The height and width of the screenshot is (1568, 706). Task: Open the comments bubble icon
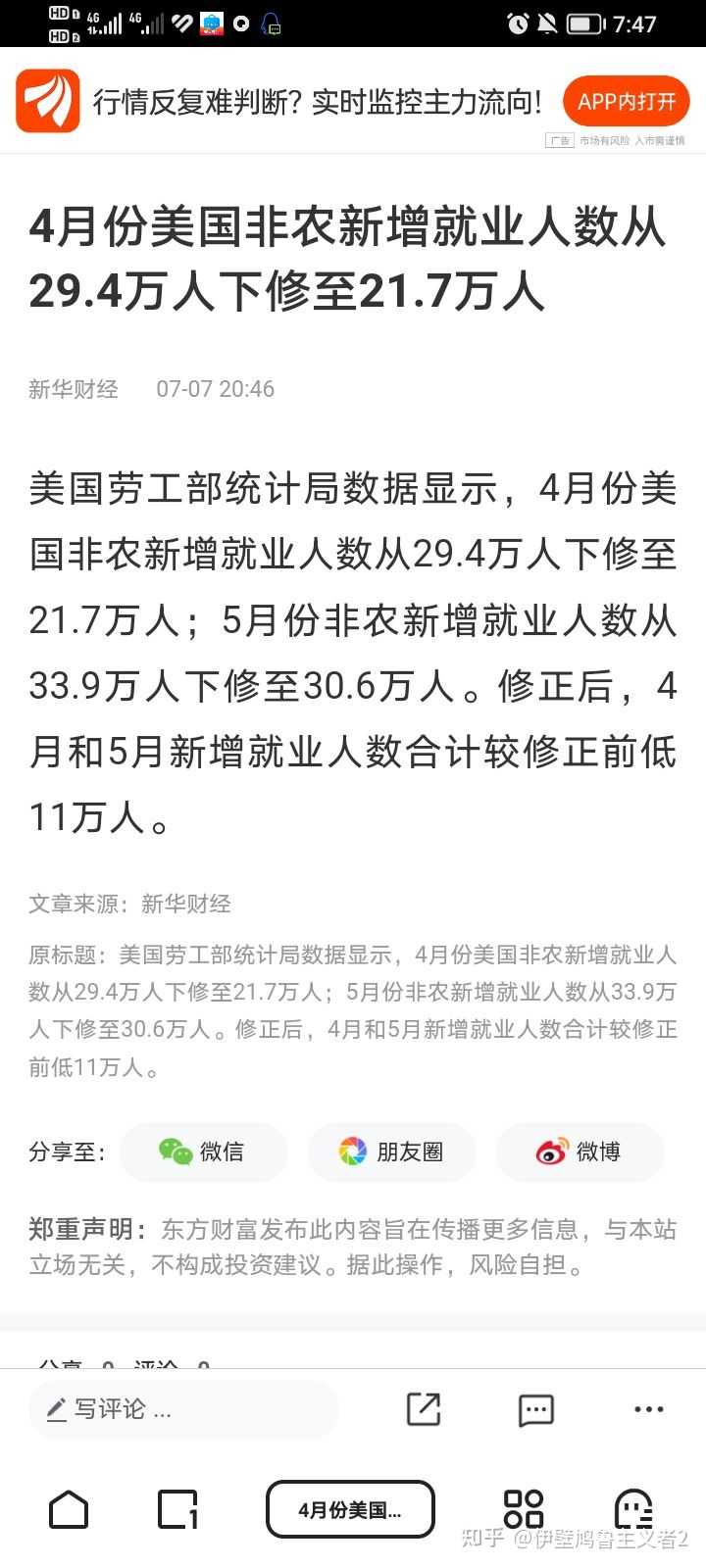coord(536,1410)
